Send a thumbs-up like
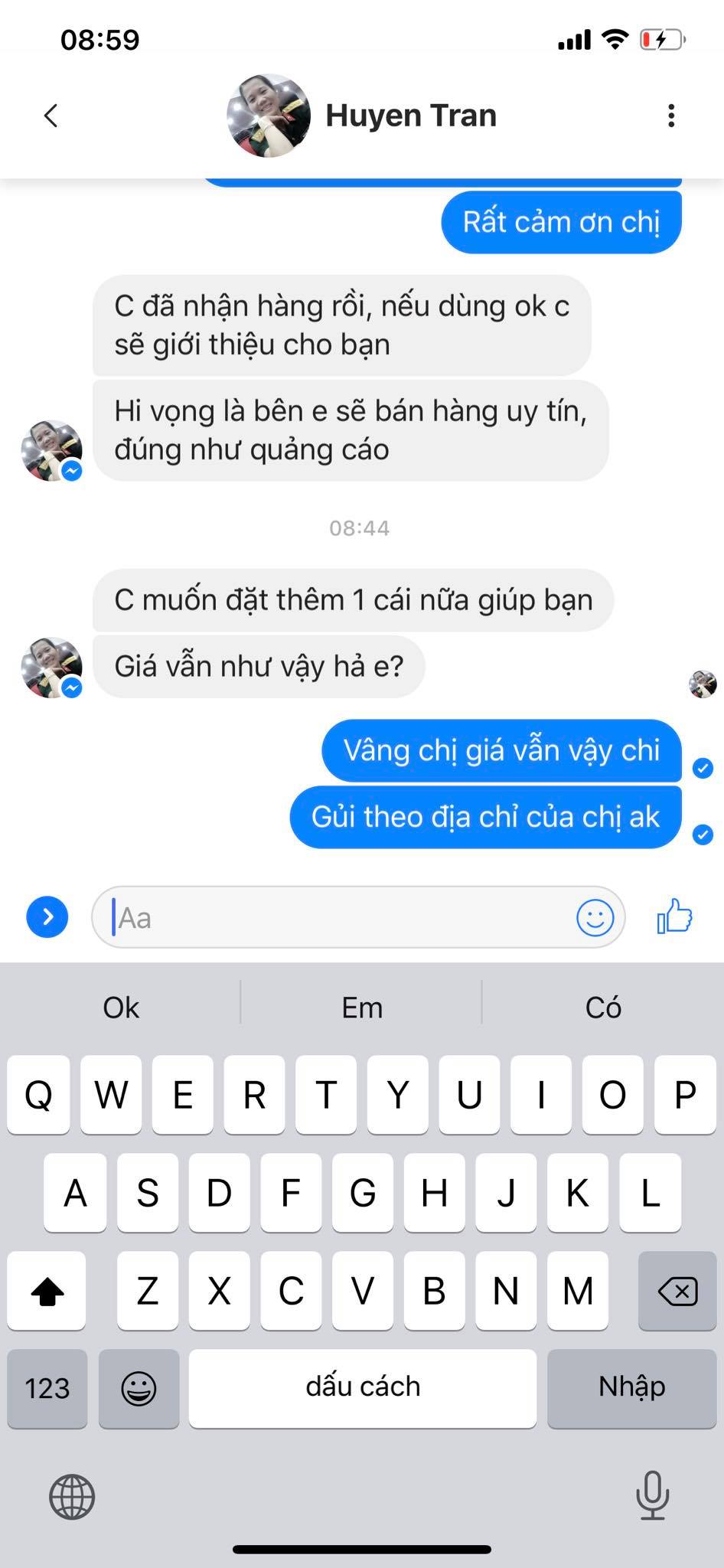724x1568 pixels. coord(674,916)
